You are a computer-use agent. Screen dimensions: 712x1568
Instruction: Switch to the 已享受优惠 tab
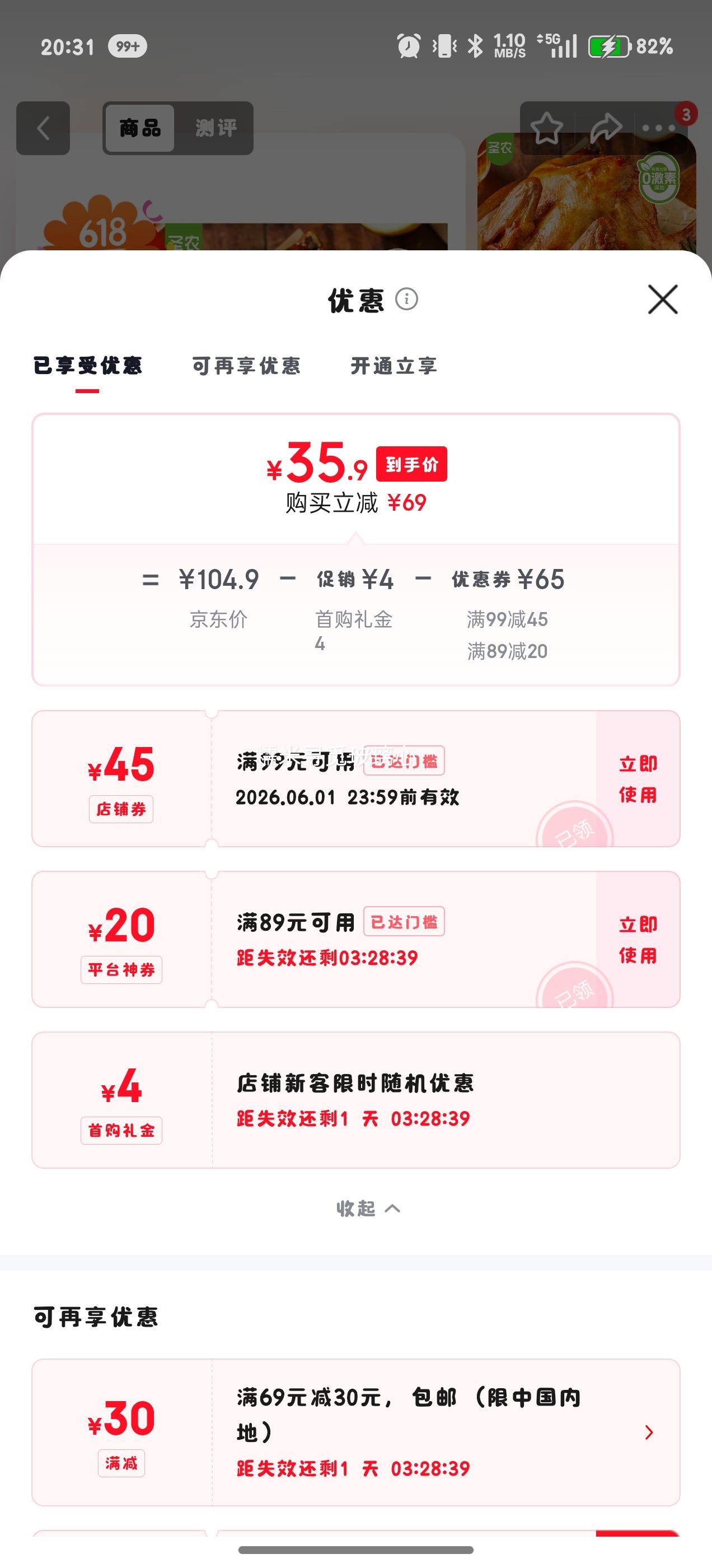pos(88,365)
